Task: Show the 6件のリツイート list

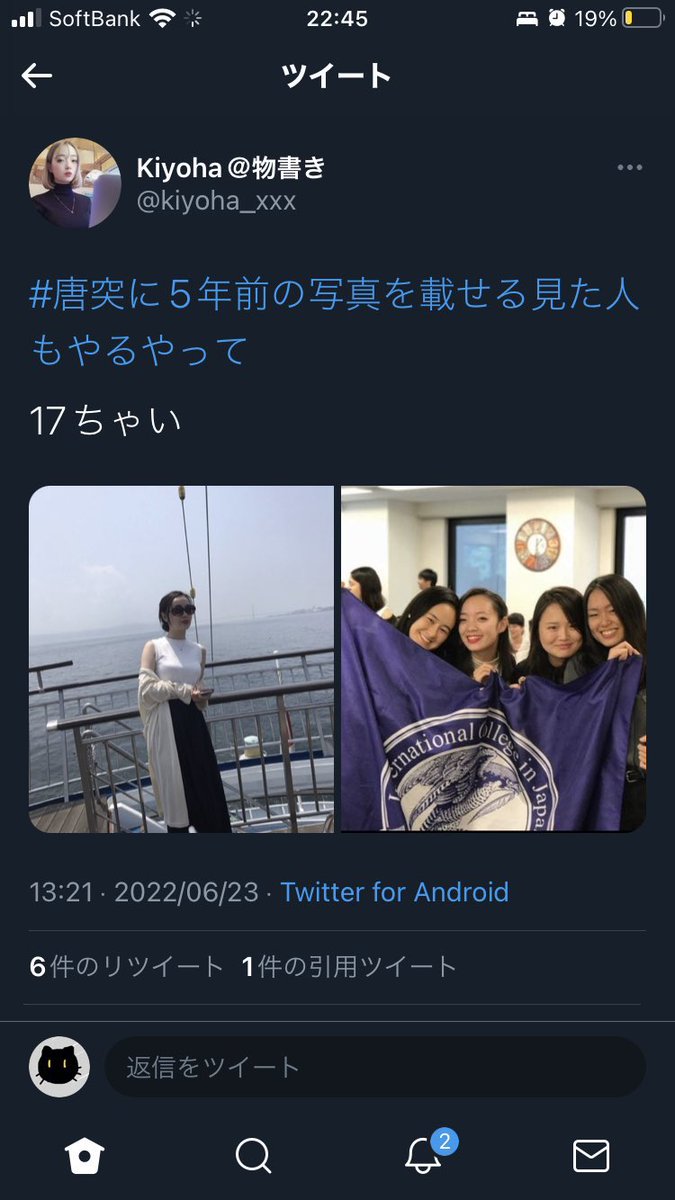Action: [x=127, y=967]
